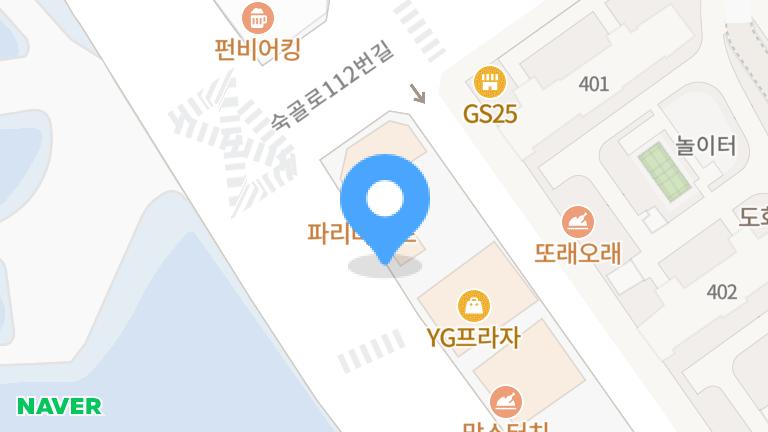Screen dimensions: 768x432
Task: Open the 또래오래 restaurant marker
Action: coord(577,221)
